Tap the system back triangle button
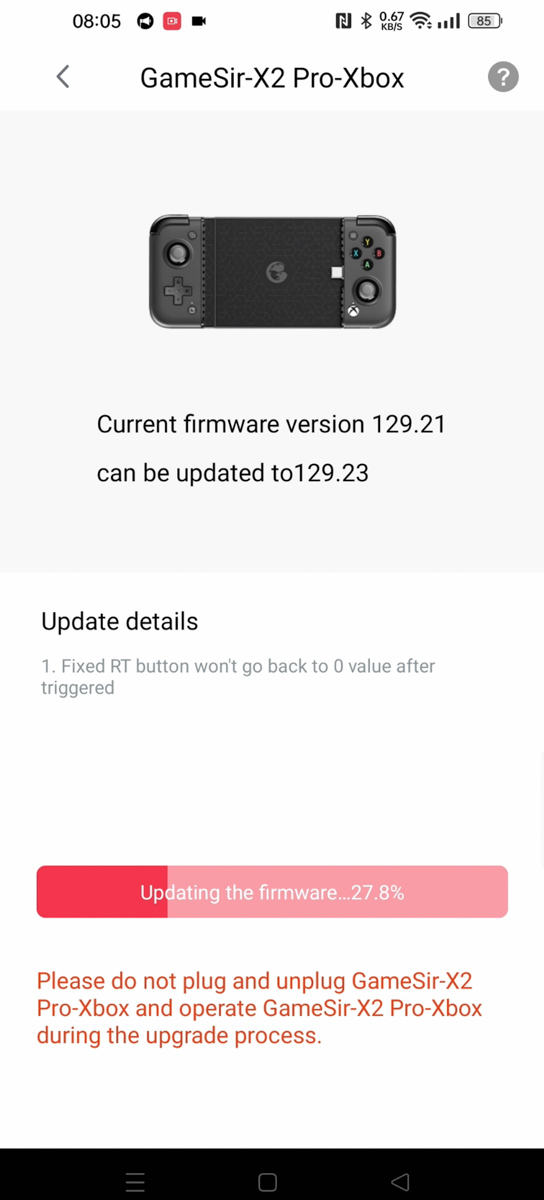544x1200 pixels. [400, 1182]
